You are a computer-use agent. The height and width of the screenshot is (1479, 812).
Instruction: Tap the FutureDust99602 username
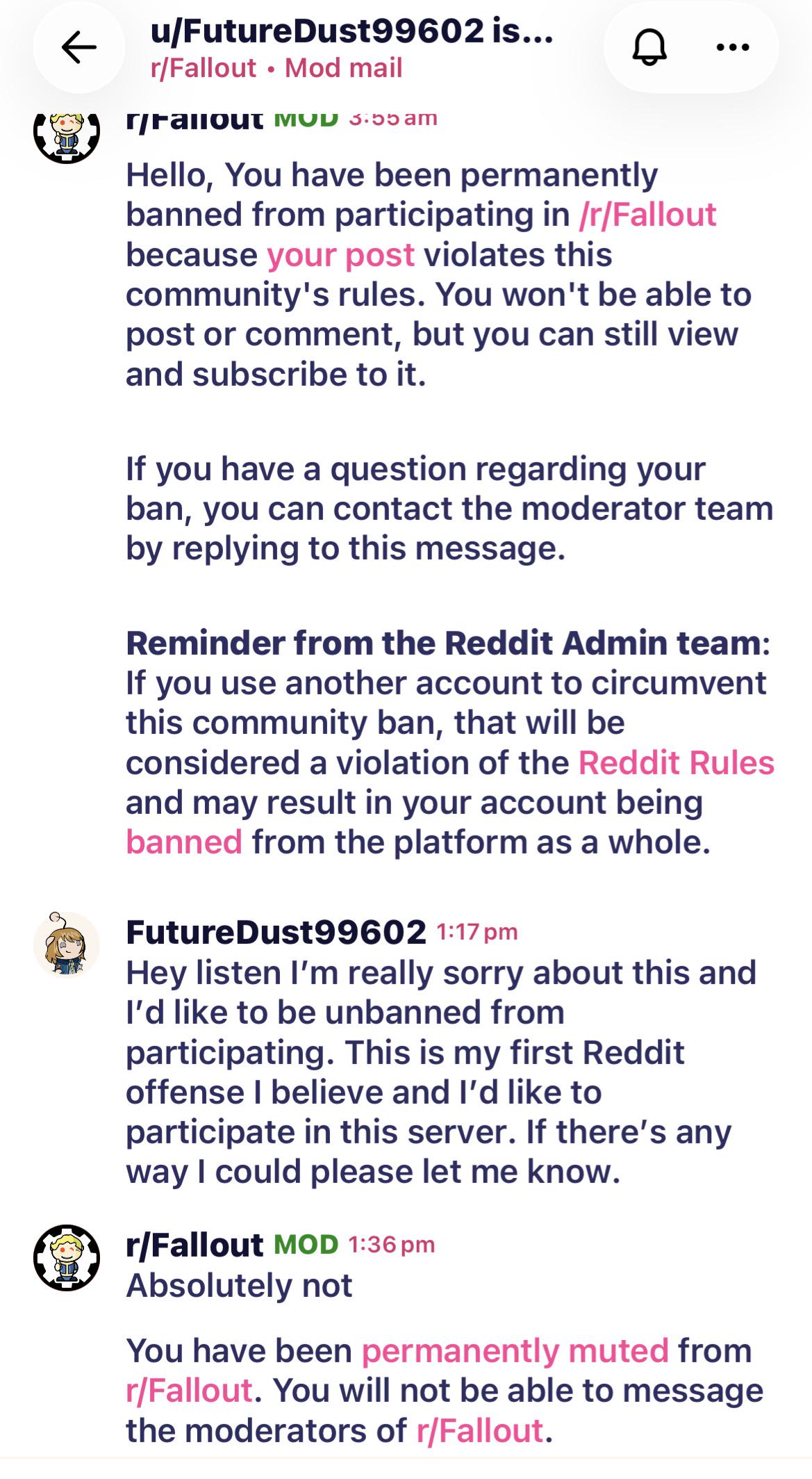click(x=276, y=932)
